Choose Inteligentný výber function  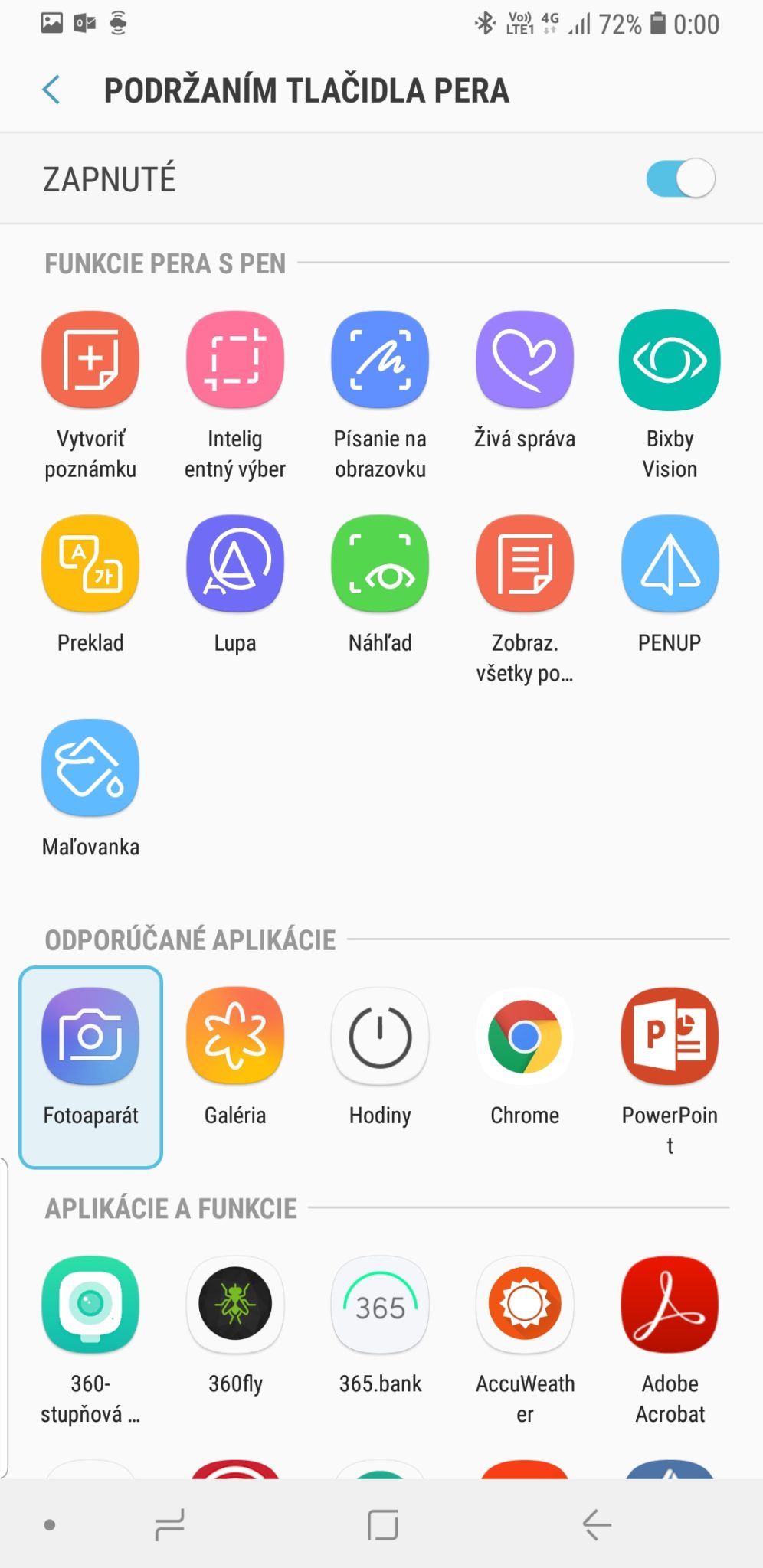[x=235, y=360]
